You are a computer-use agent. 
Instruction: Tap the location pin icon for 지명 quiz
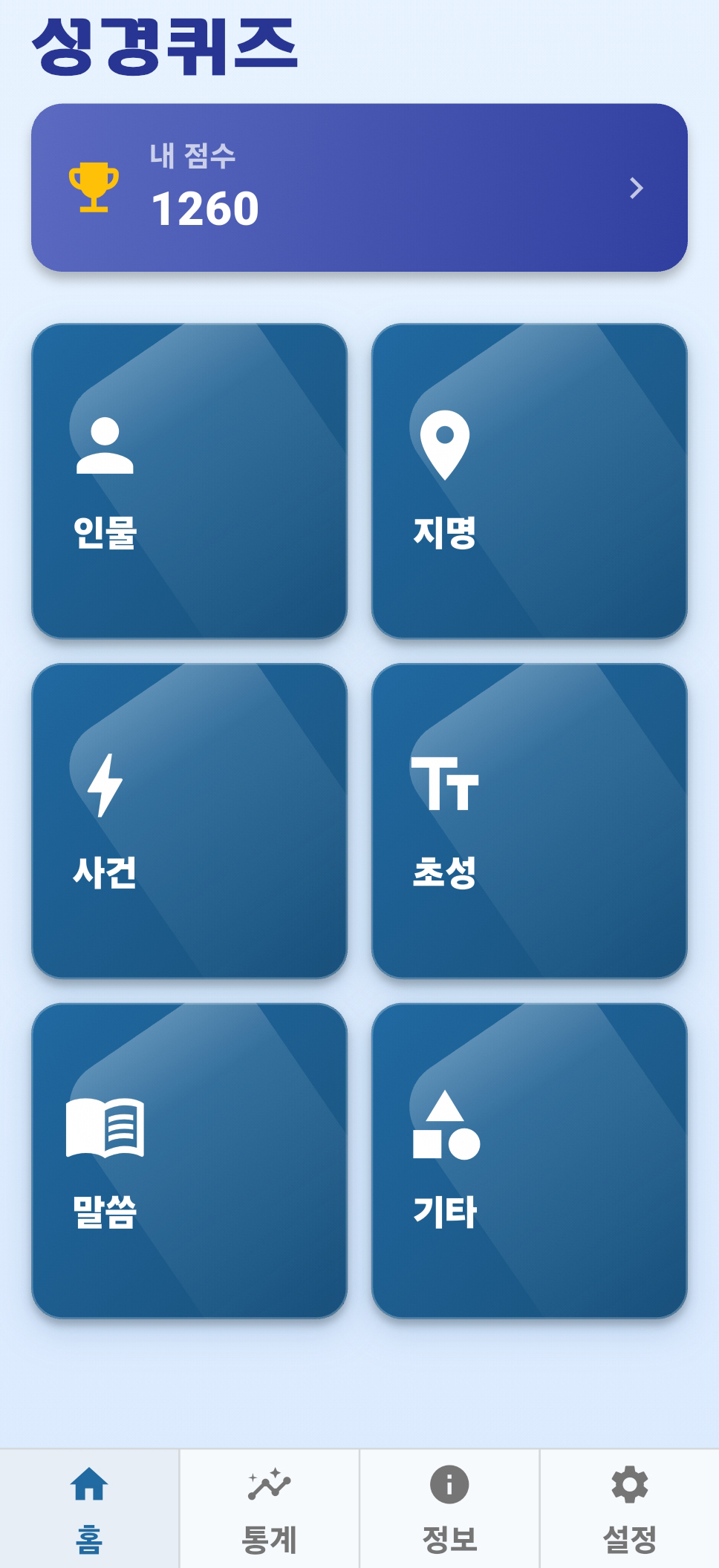point(446,445)
